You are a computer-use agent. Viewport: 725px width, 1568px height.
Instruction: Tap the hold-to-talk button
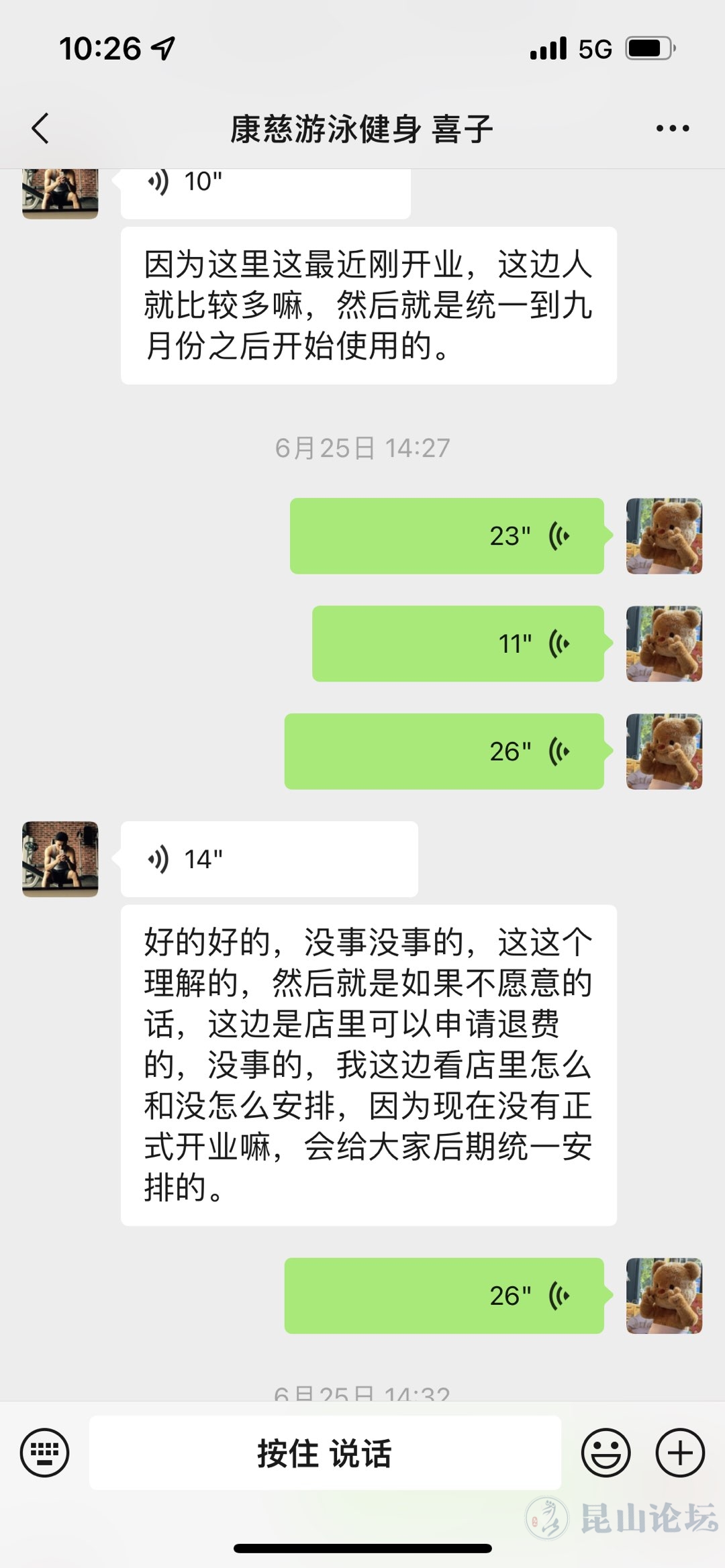[325, 1453]
